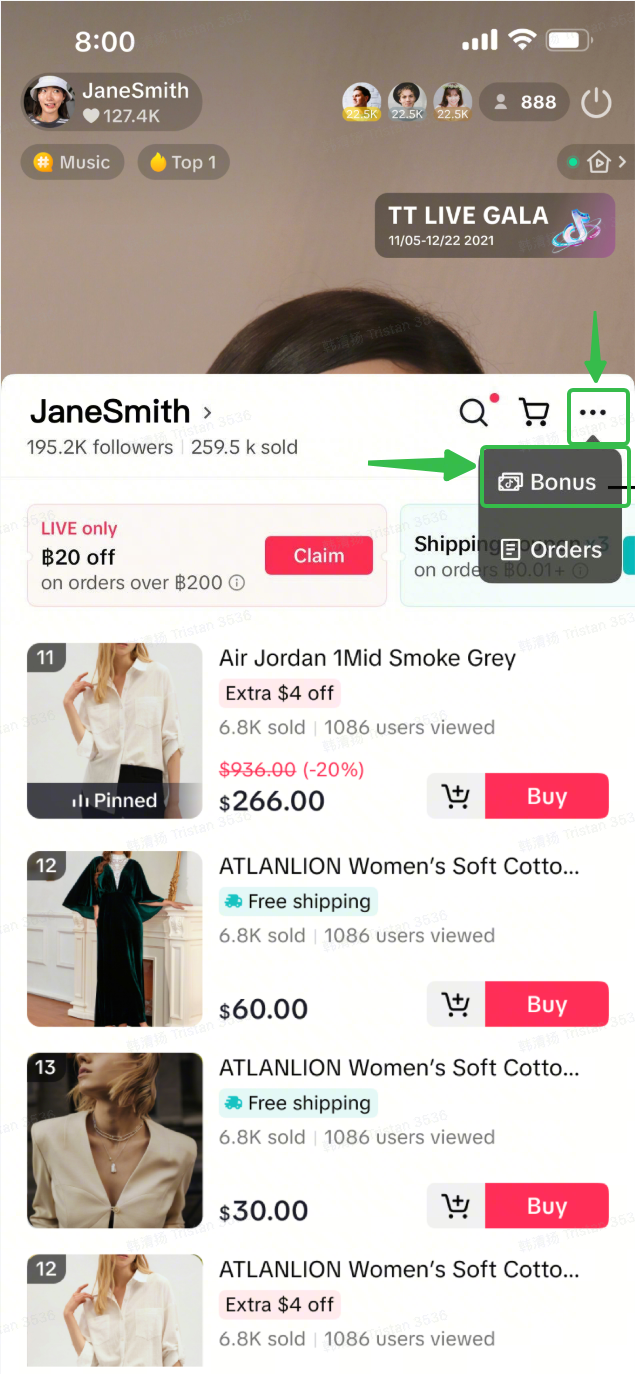Tap the Music hashtag chip
The image size is (635, 1374).
72,162
